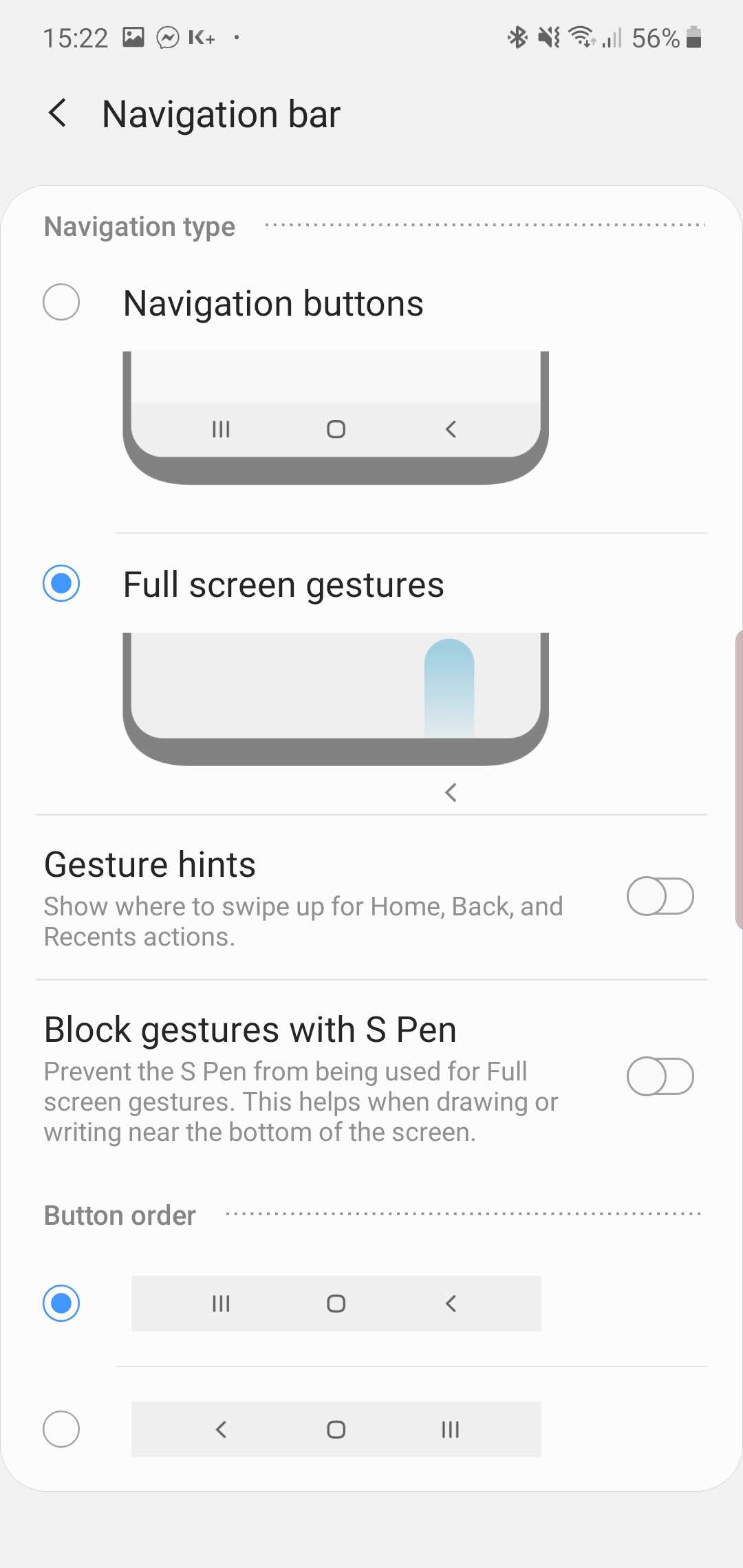The width and height of the screenshot is (743, 1568).
Task: Select button order with Back first
Action: pyautogui.click(x=61, y=1429)
